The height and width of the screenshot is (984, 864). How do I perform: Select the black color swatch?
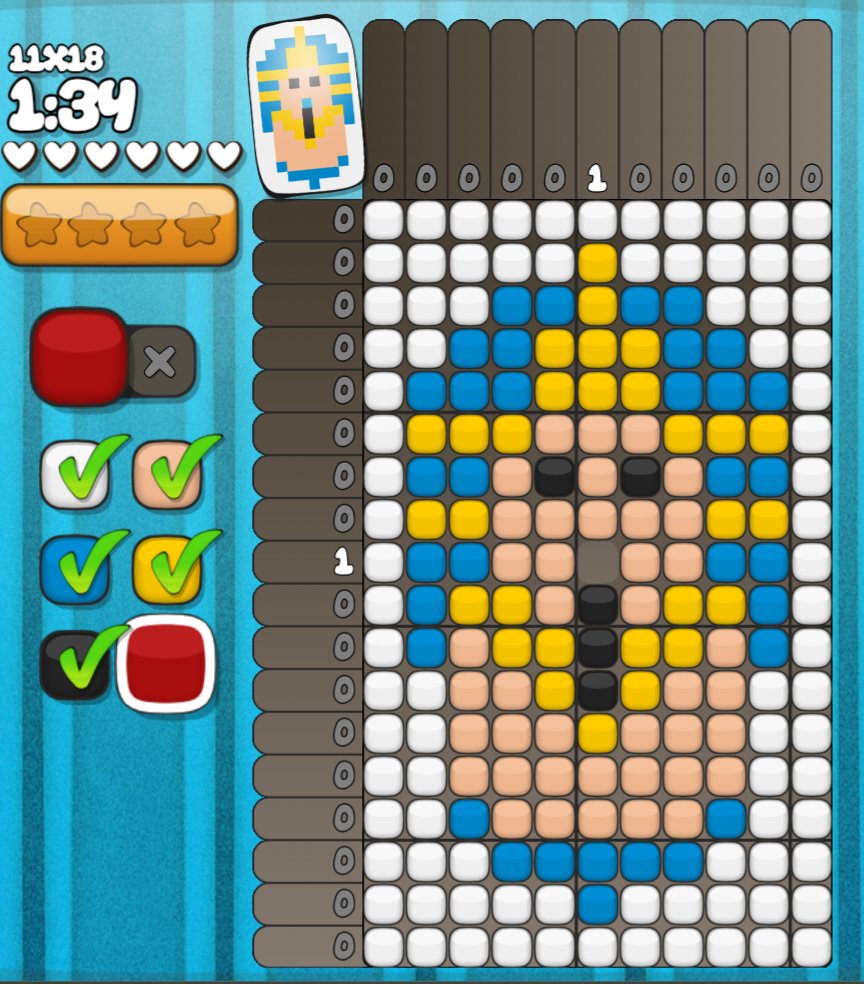(72, 664)
